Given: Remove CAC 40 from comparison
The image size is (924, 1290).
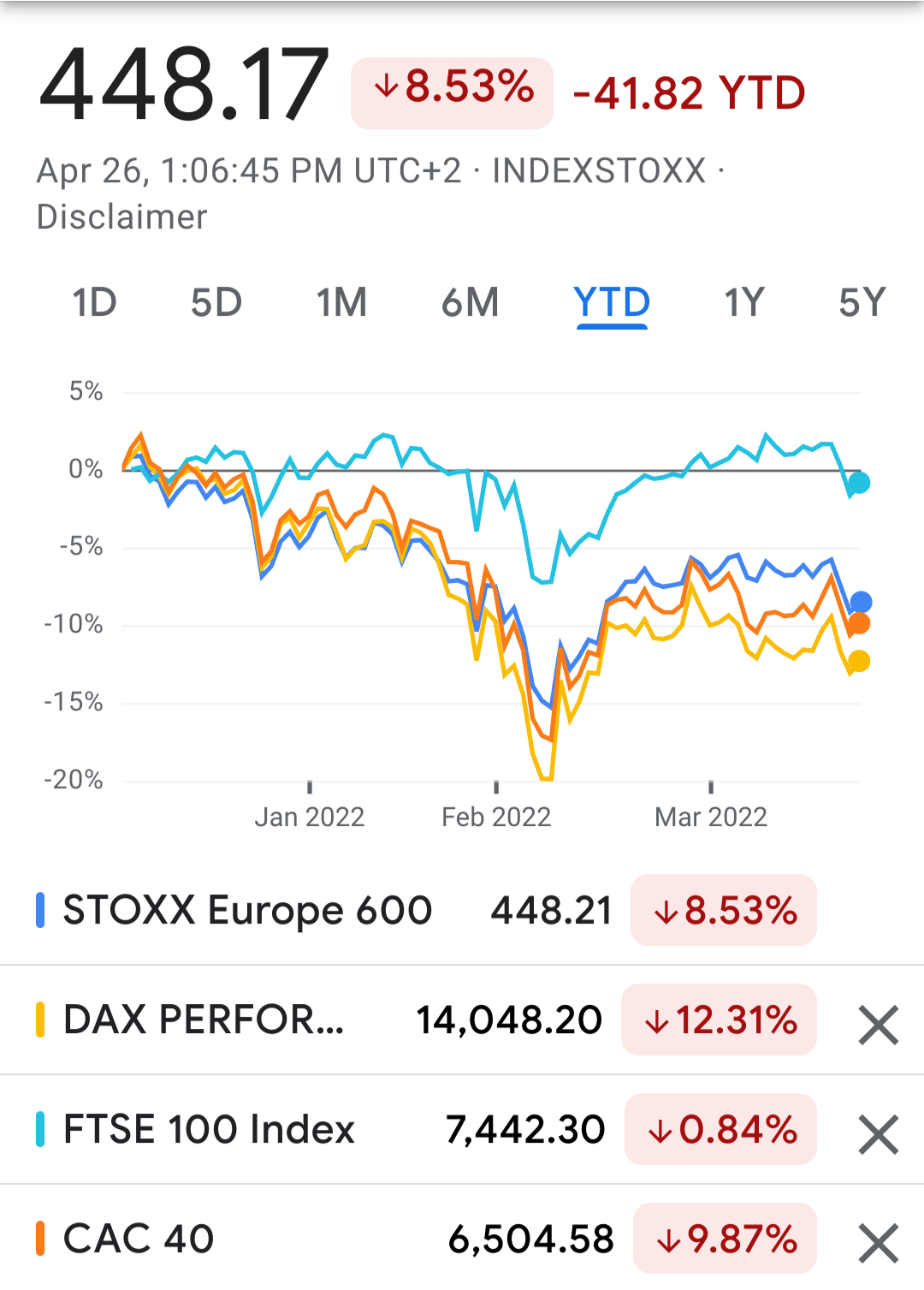Looking at the screenshot, I should tap(879, 1244).
